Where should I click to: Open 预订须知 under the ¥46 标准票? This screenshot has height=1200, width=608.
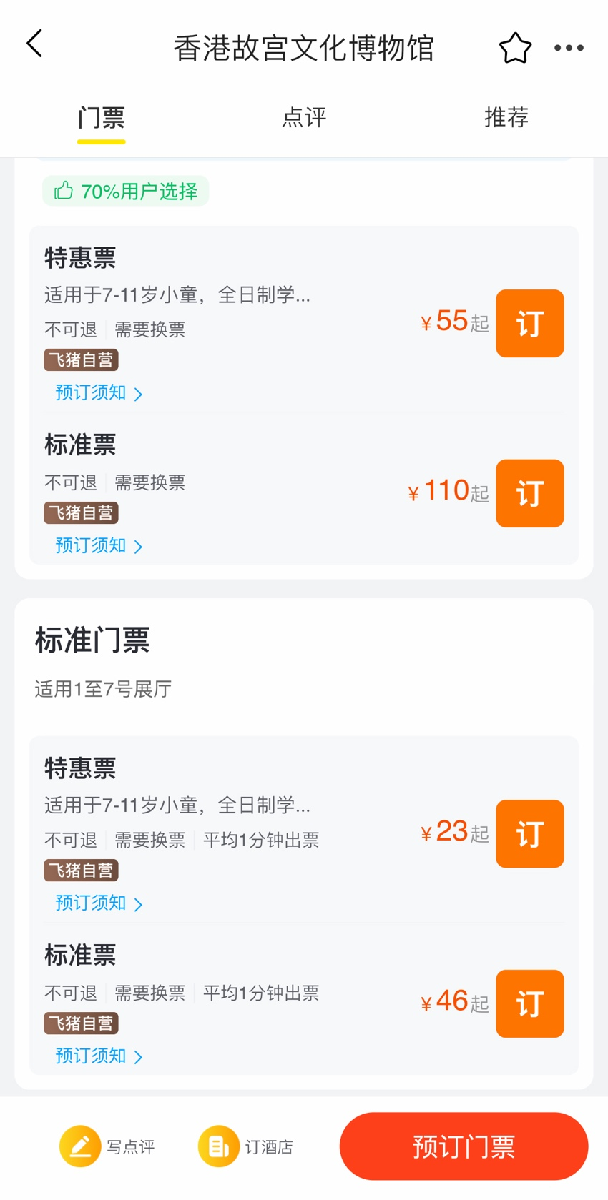[100, 1056]
